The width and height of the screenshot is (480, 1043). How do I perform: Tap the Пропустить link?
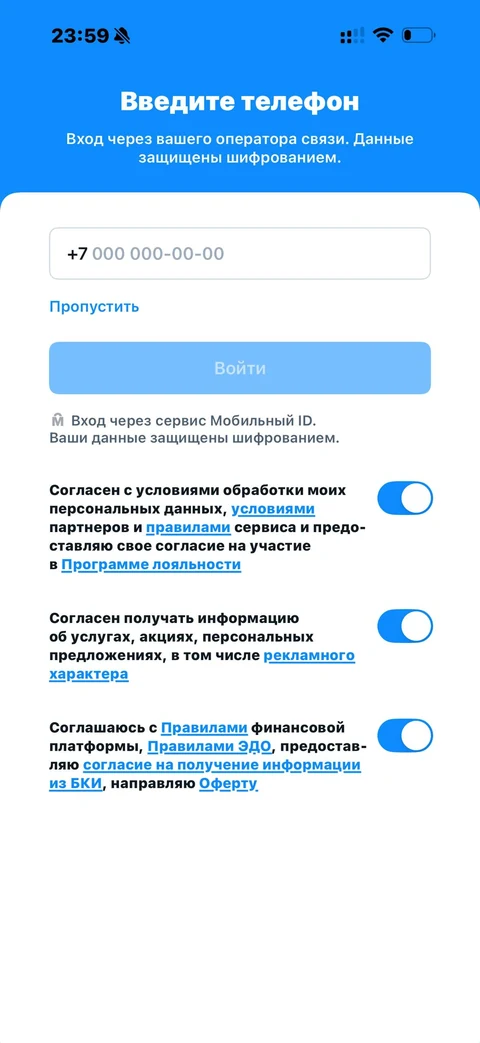click(x=94, y=307)
